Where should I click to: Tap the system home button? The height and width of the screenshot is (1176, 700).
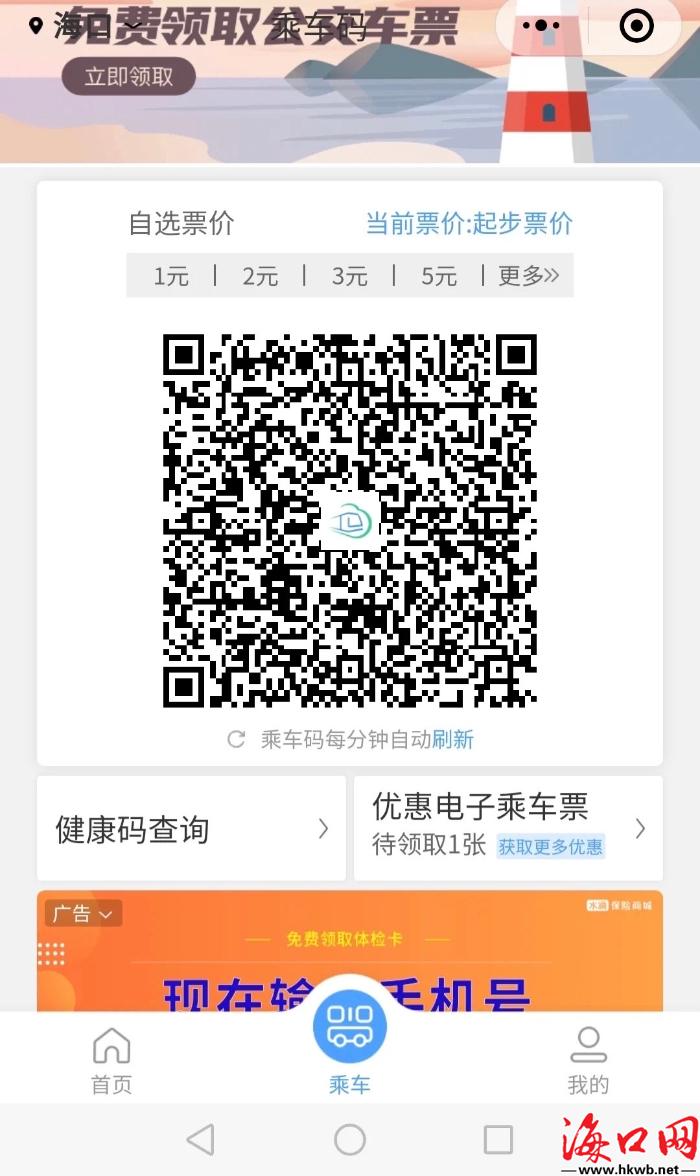[x=350, y=1139]
